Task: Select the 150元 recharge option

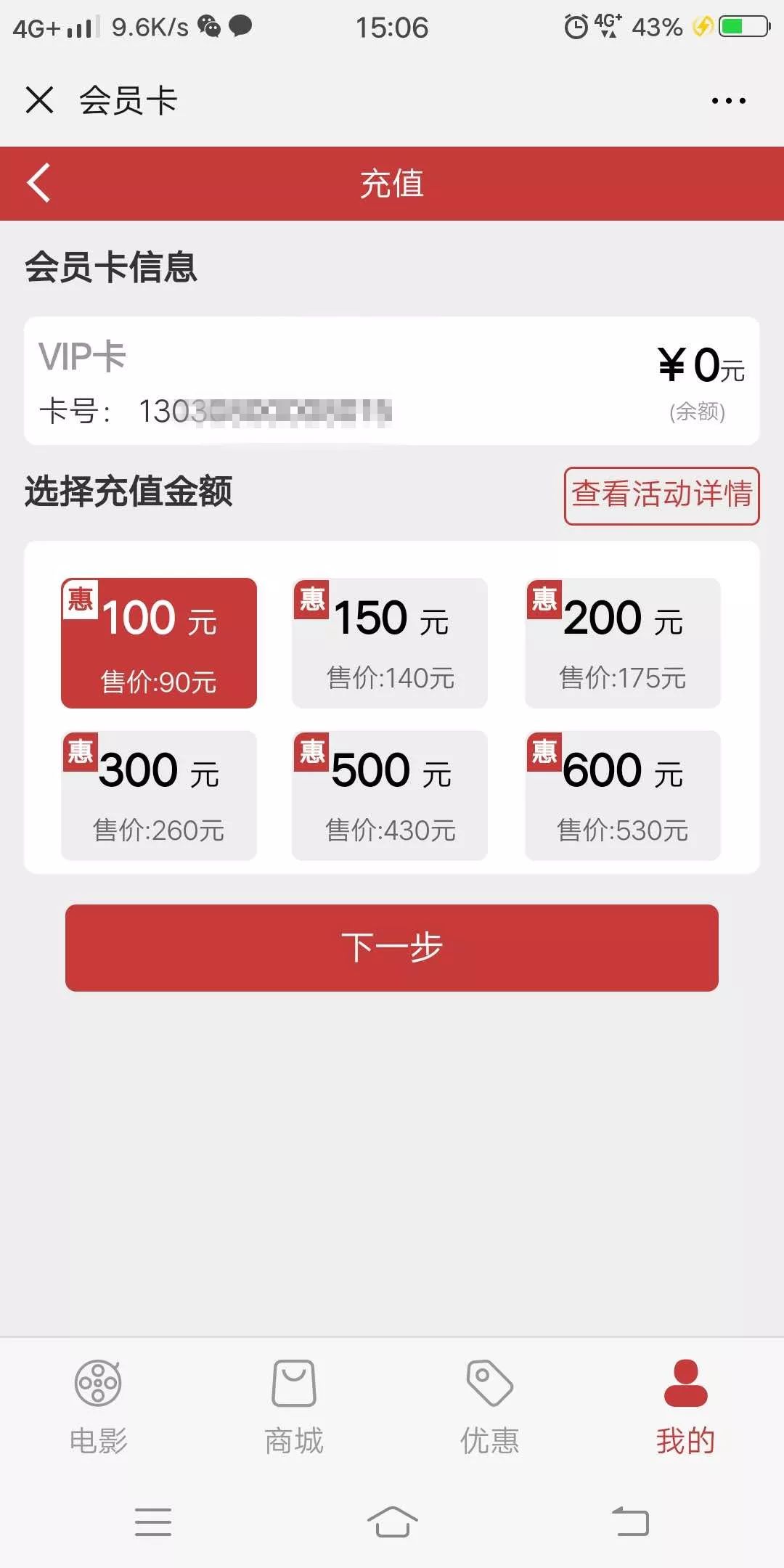Action: click(390, 642)
